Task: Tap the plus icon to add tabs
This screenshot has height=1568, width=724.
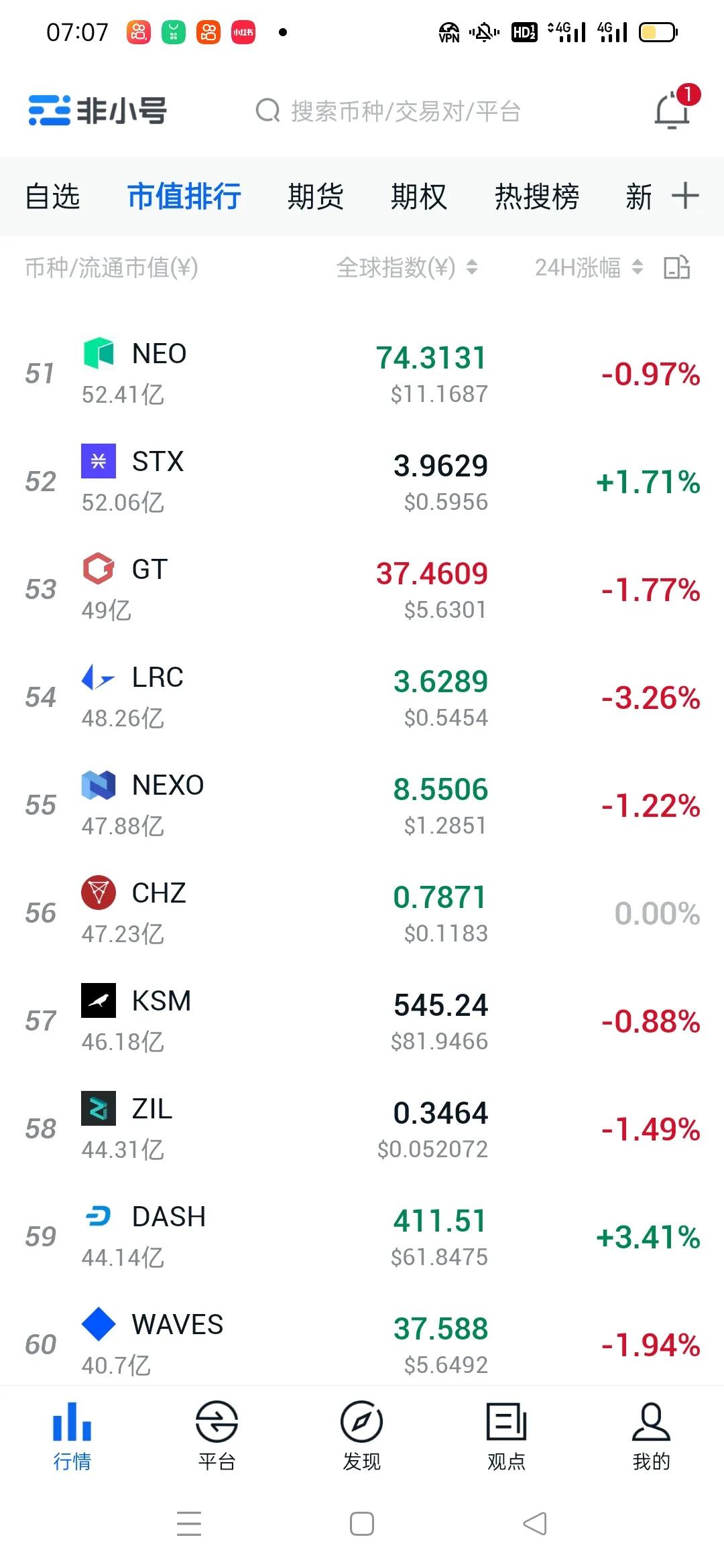Action: (685, 196)
